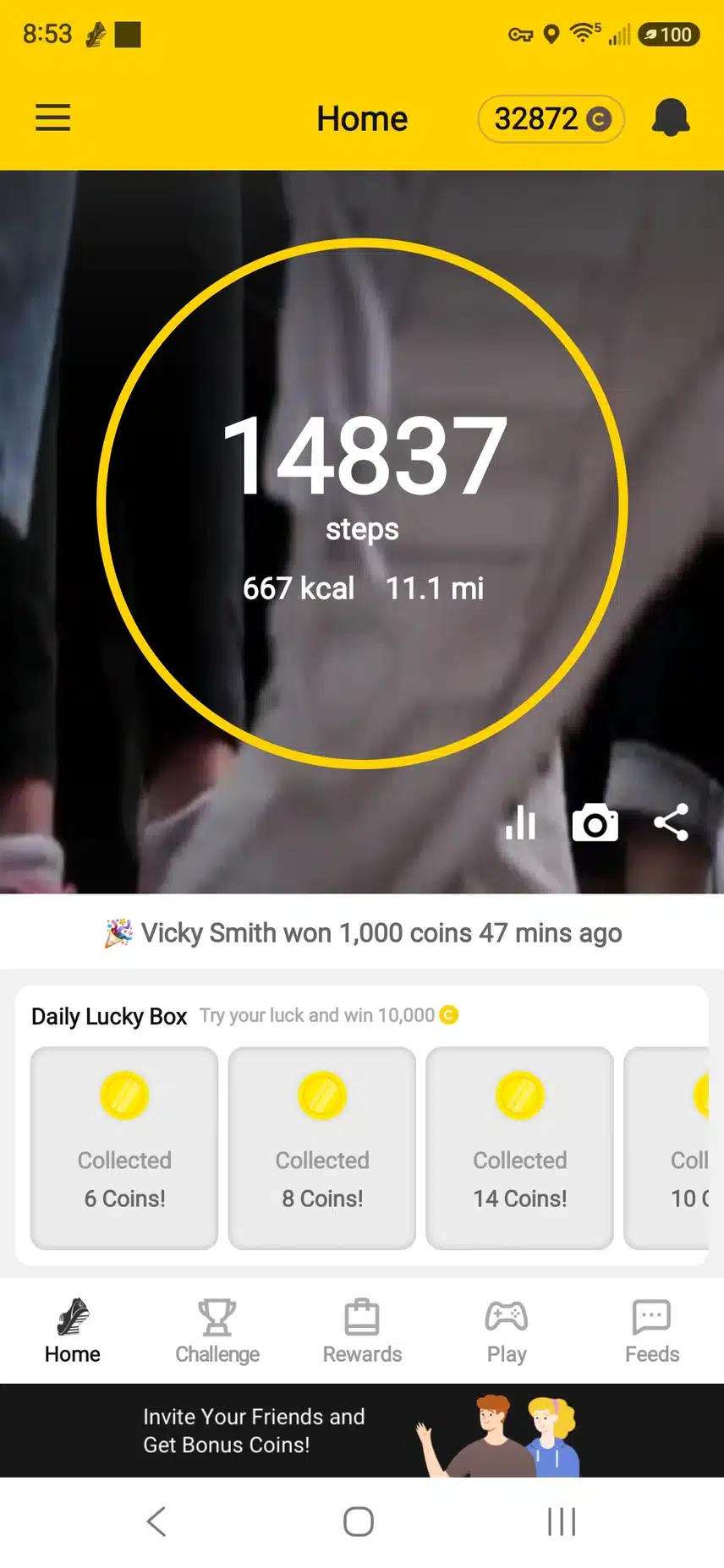
Task: View step statistics bar chart
Action: 520,822
